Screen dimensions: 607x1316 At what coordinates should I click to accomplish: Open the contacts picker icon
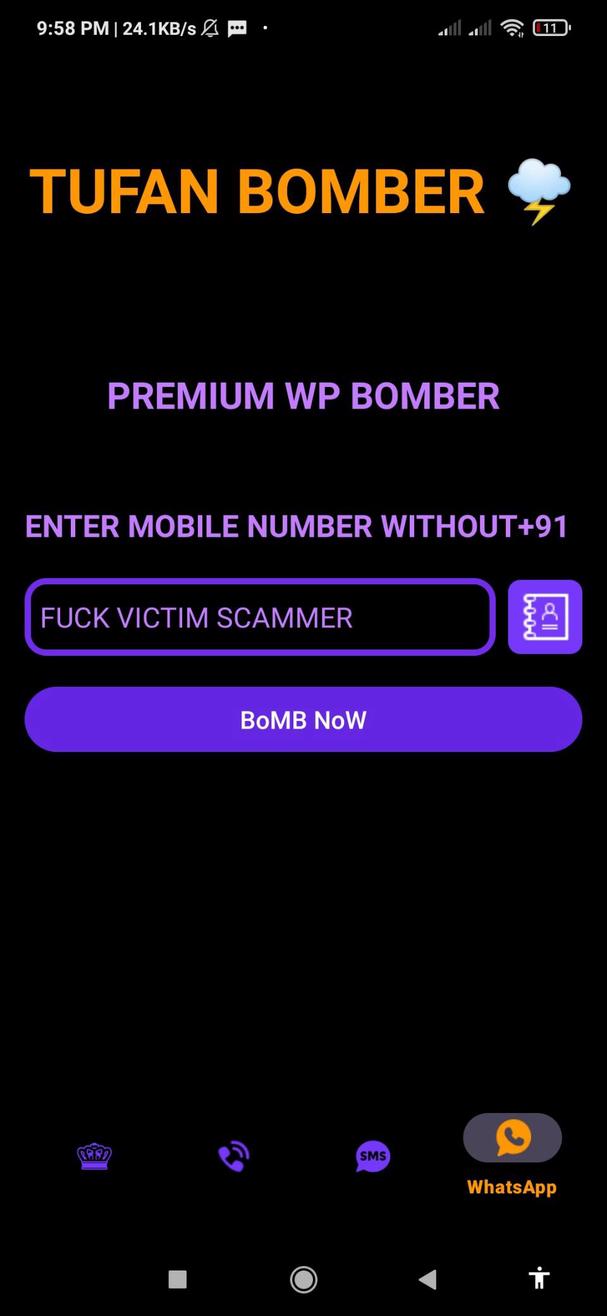coord(544,617)
